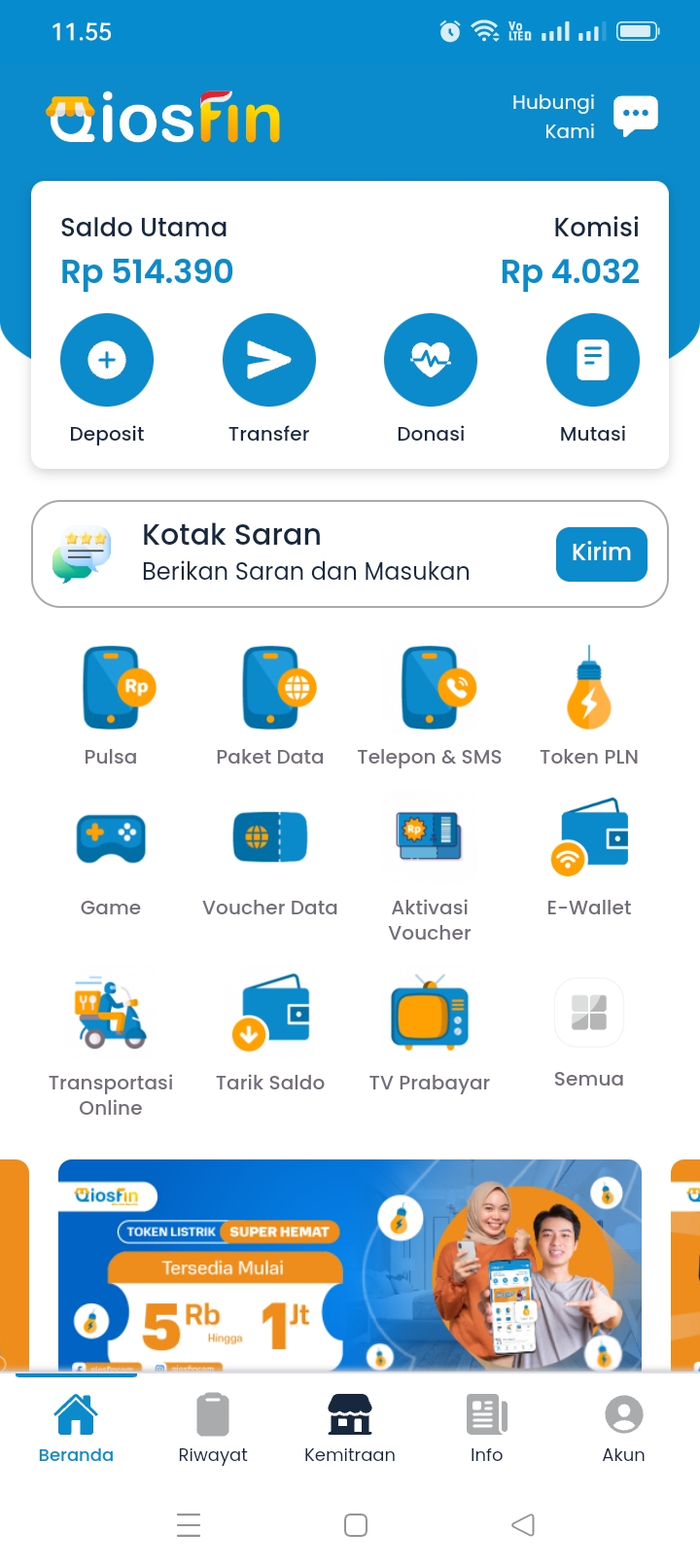Screen dimensions: 700x1568
Task: Open the Pulsa top-up icon
Action: coord(110,688)
